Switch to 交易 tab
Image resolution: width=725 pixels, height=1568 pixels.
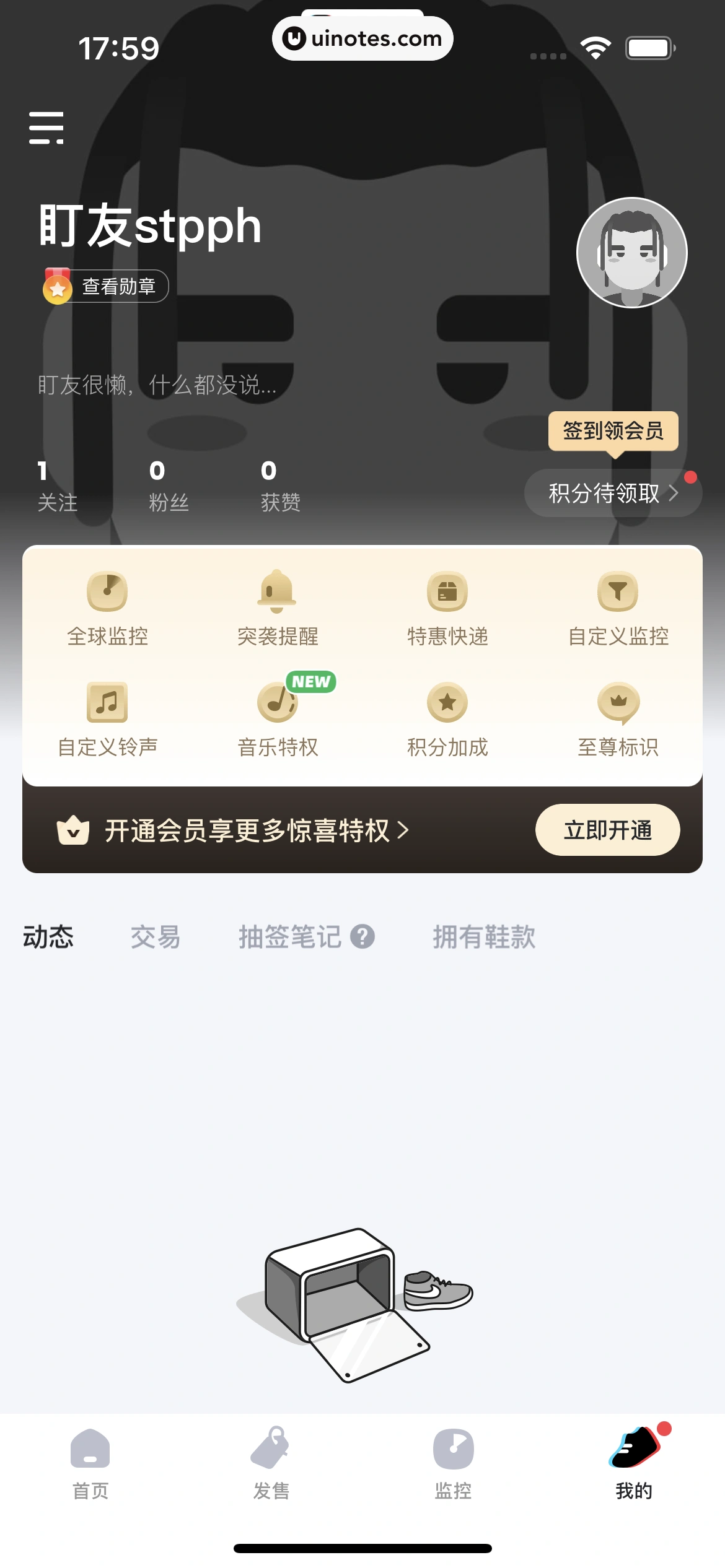click(155, 937)
